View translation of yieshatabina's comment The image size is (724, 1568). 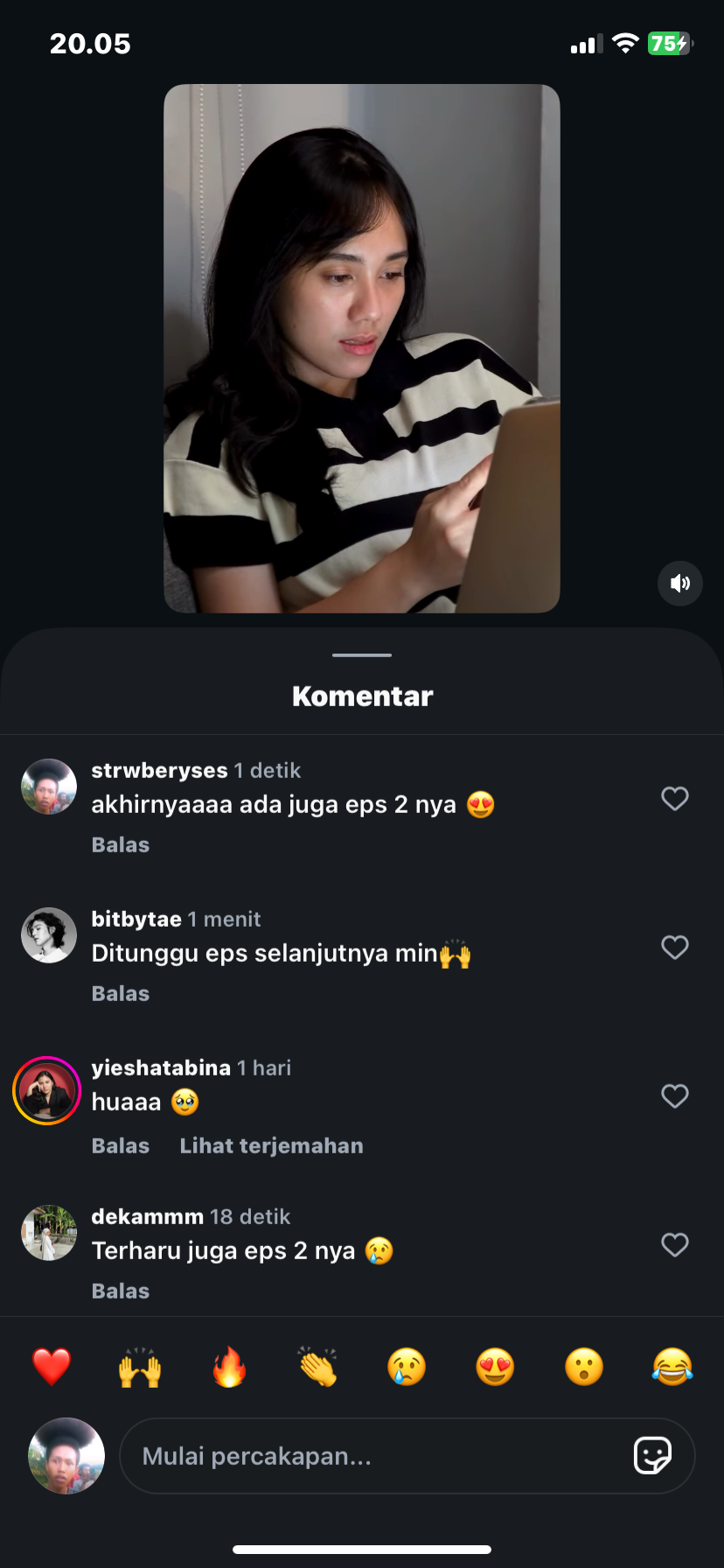tap(271, 1146)
